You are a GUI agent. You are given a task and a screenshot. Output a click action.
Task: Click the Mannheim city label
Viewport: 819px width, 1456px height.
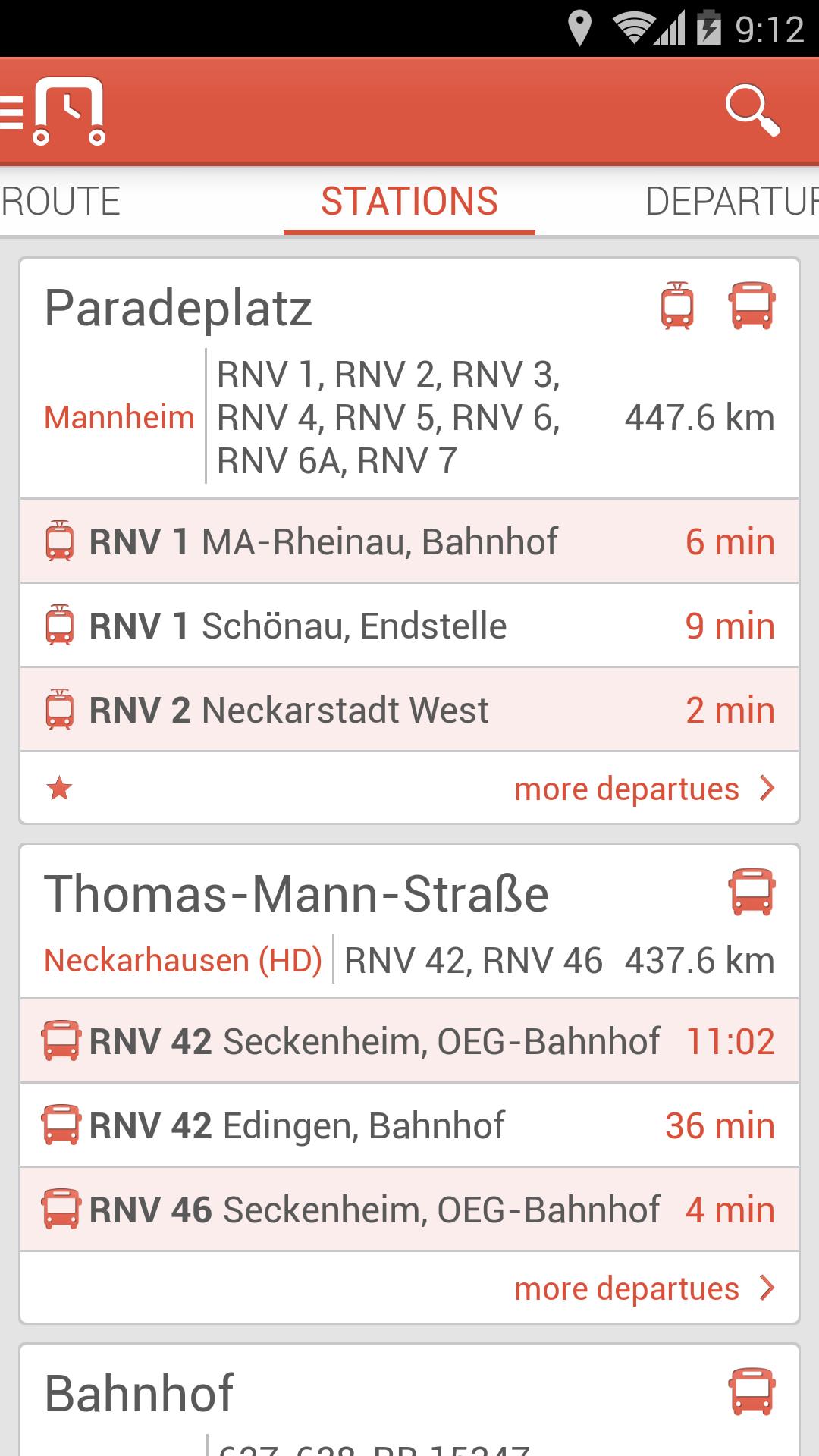(120, 416)
